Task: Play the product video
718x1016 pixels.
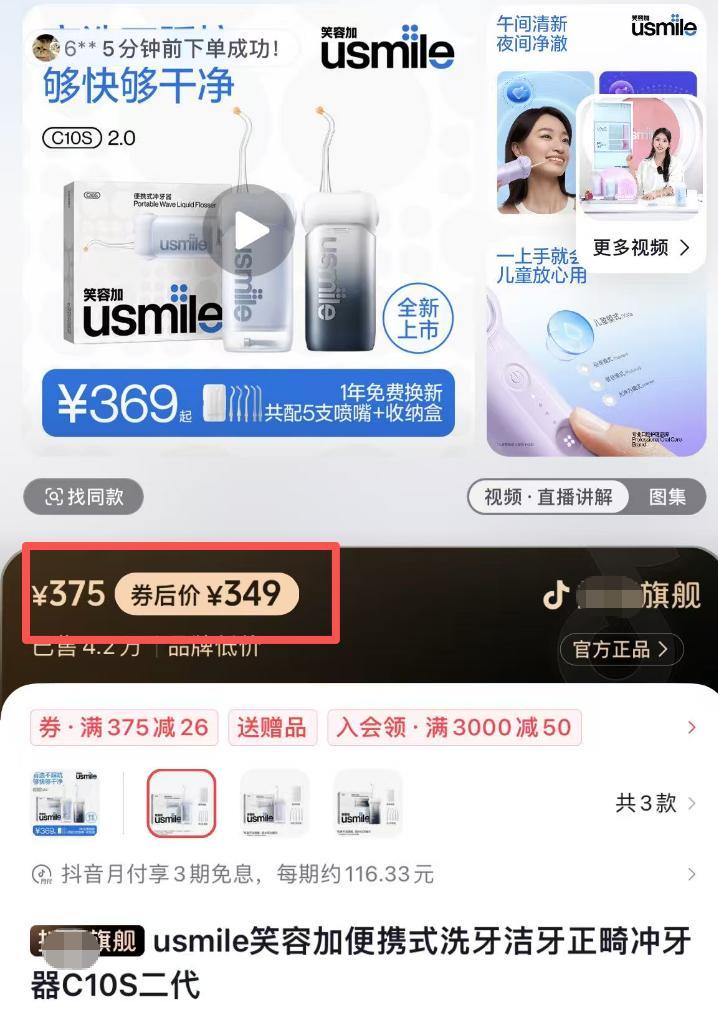Action: pos(249,233)
